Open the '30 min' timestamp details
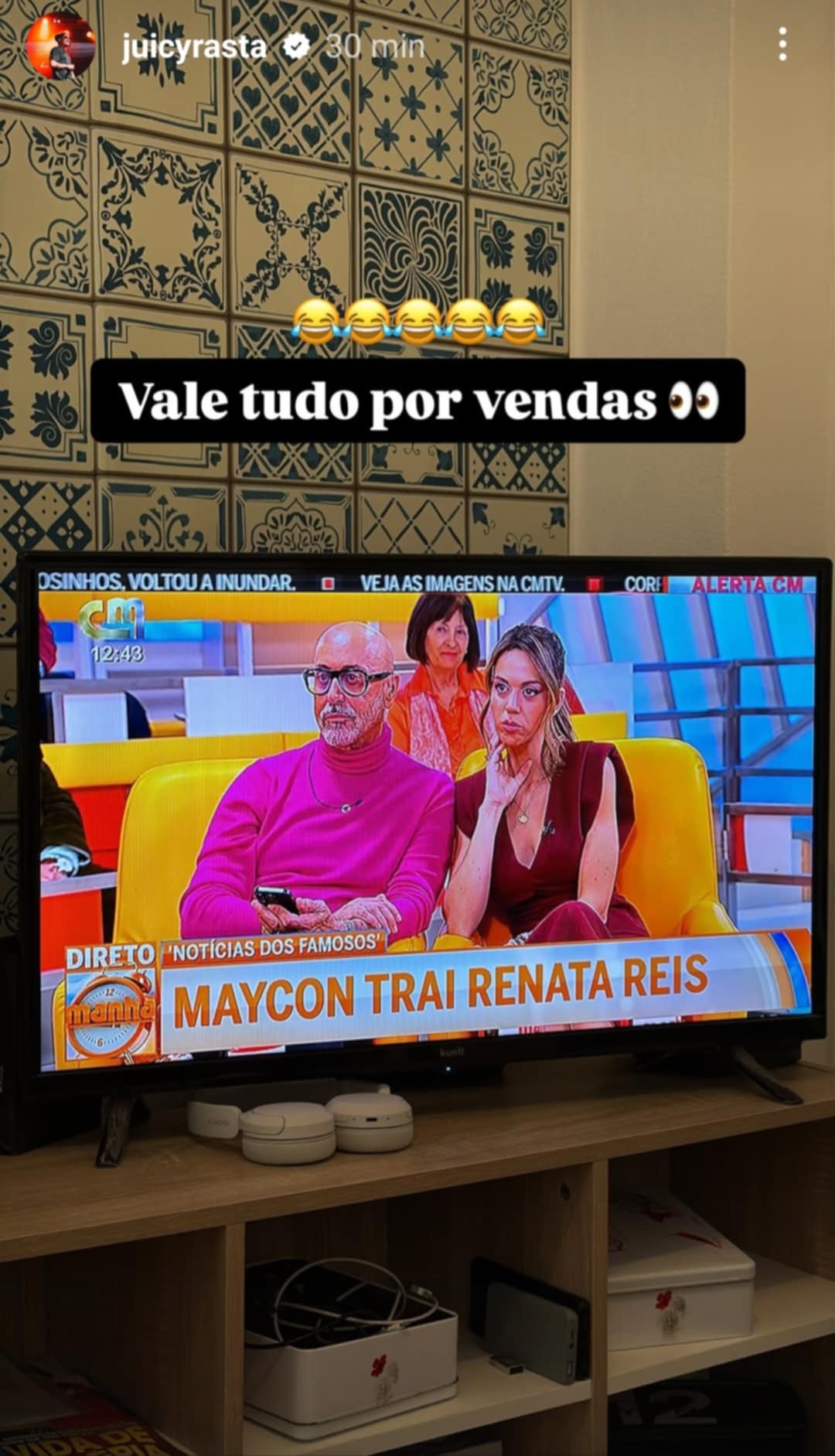Image resolution: width=835 pixels, height=1456 pixels. pyautogui.click(x=377, y=48)
